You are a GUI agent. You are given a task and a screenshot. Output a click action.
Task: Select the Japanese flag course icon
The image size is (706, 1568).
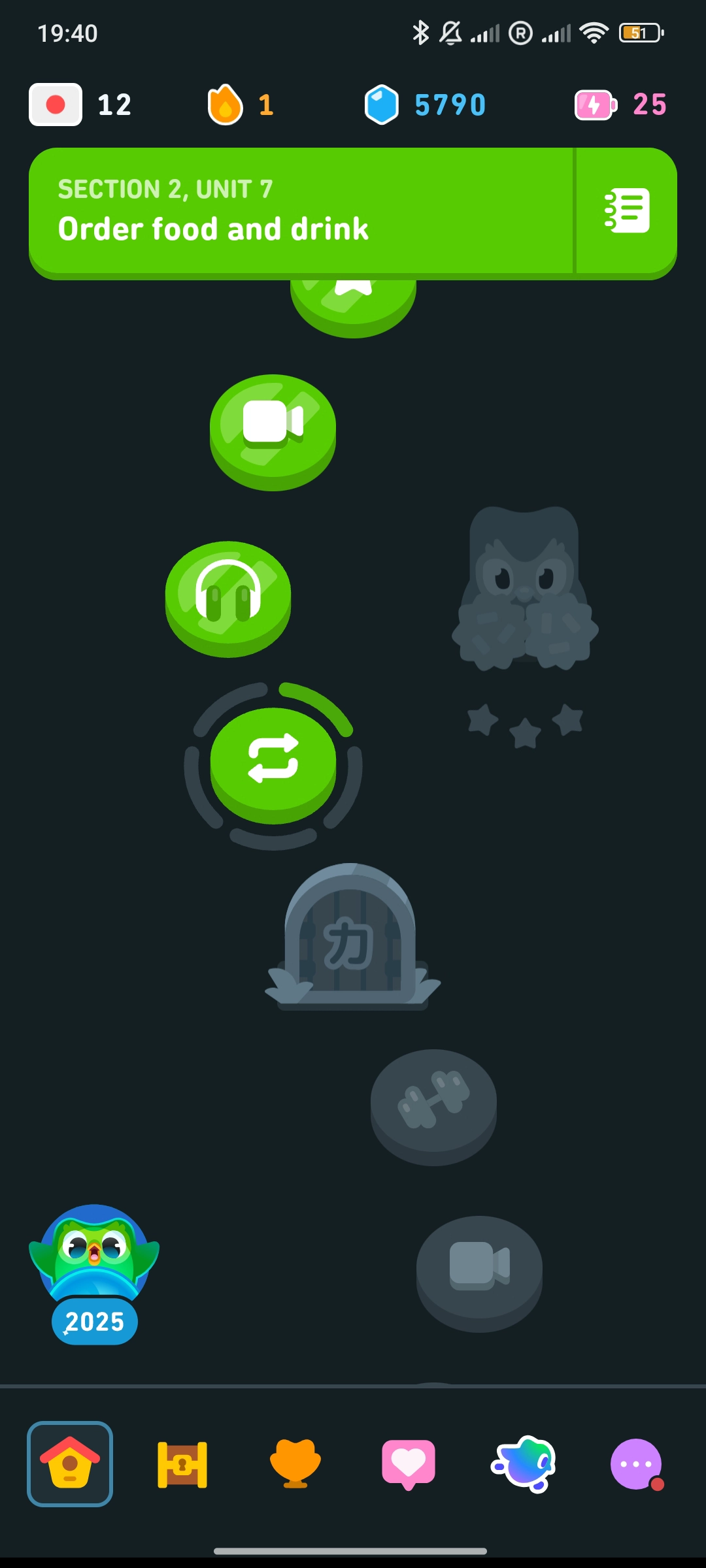(x=56, y=105)
